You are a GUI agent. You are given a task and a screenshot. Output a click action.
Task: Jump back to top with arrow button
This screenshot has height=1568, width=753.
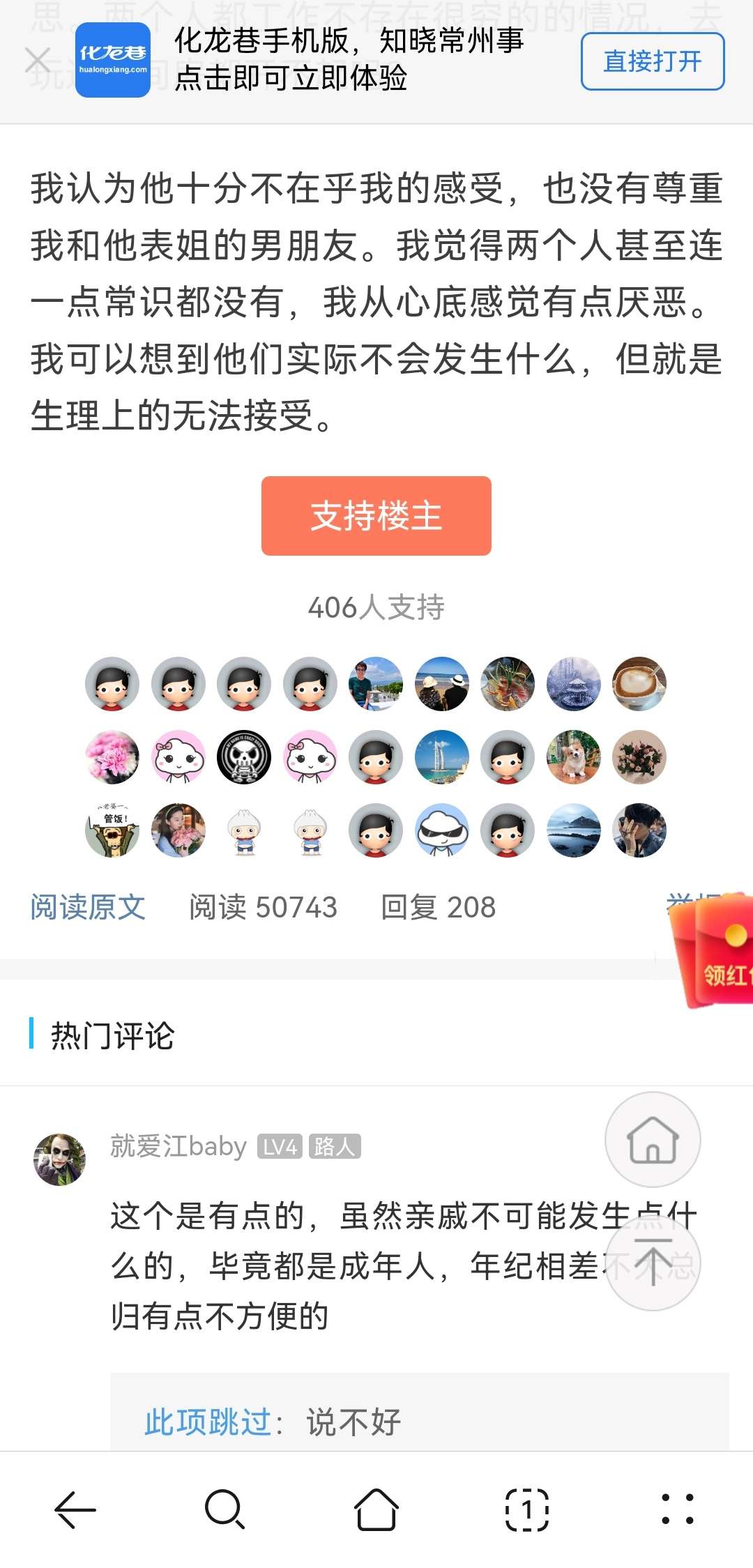653,1263
